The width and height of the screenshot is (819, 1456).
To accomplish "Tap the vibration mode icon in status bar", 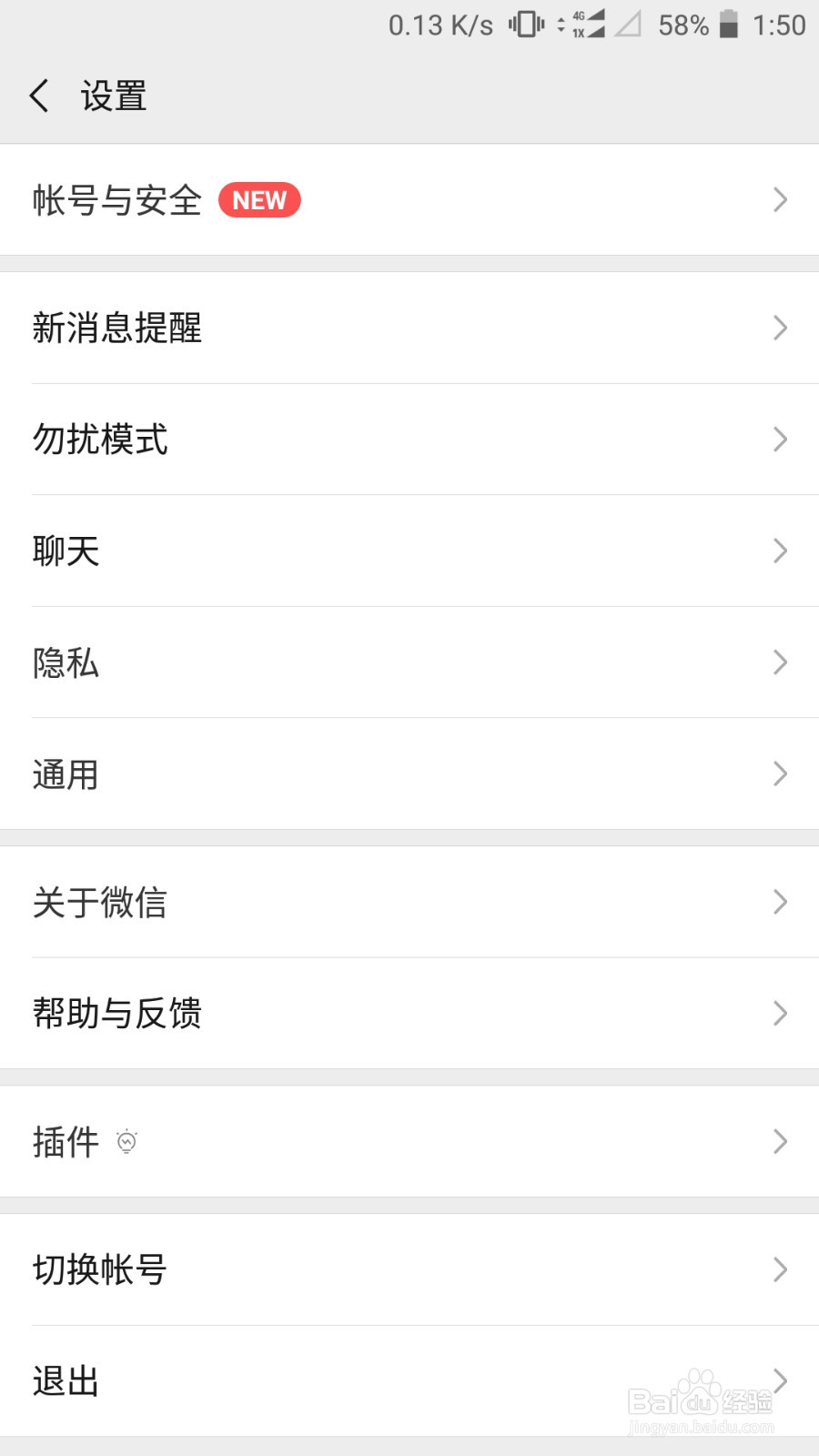I will 526,25.
